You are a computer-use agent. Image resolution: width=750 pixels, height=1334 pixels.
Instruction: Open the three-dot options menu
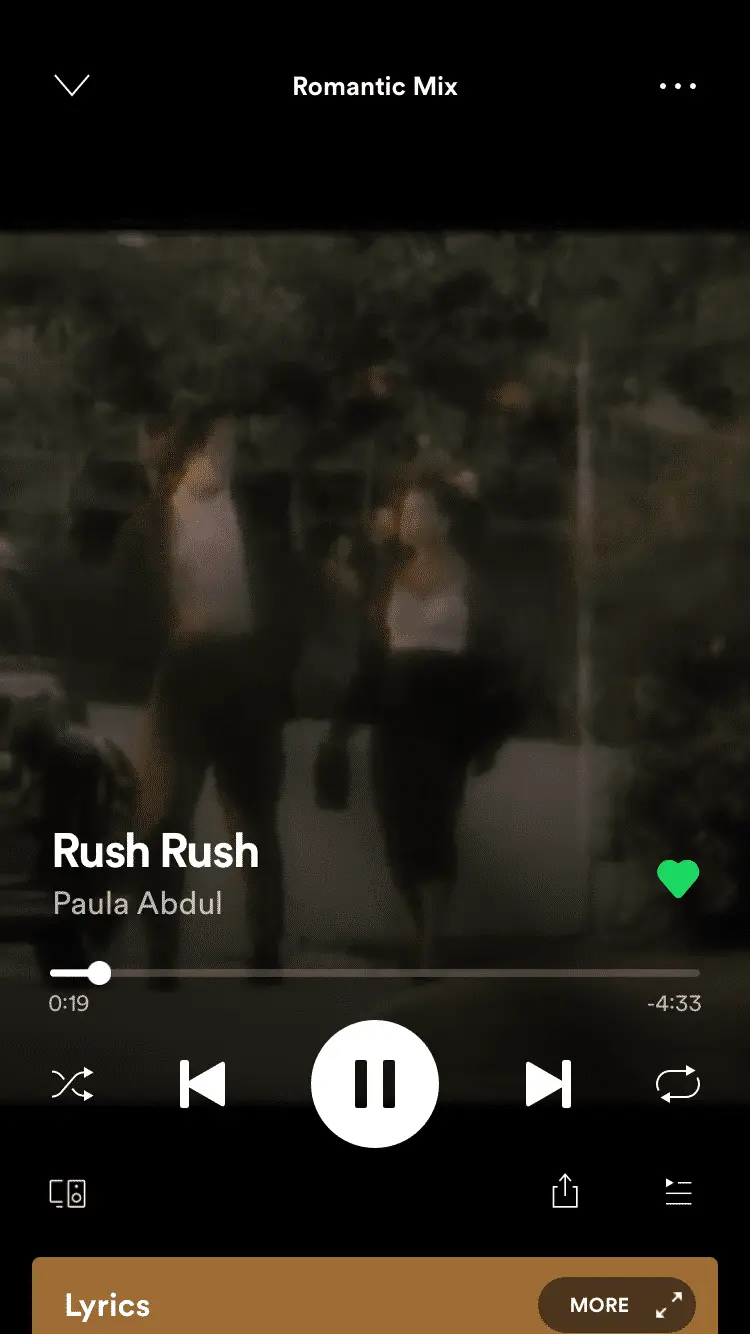[x=677, y=86]
